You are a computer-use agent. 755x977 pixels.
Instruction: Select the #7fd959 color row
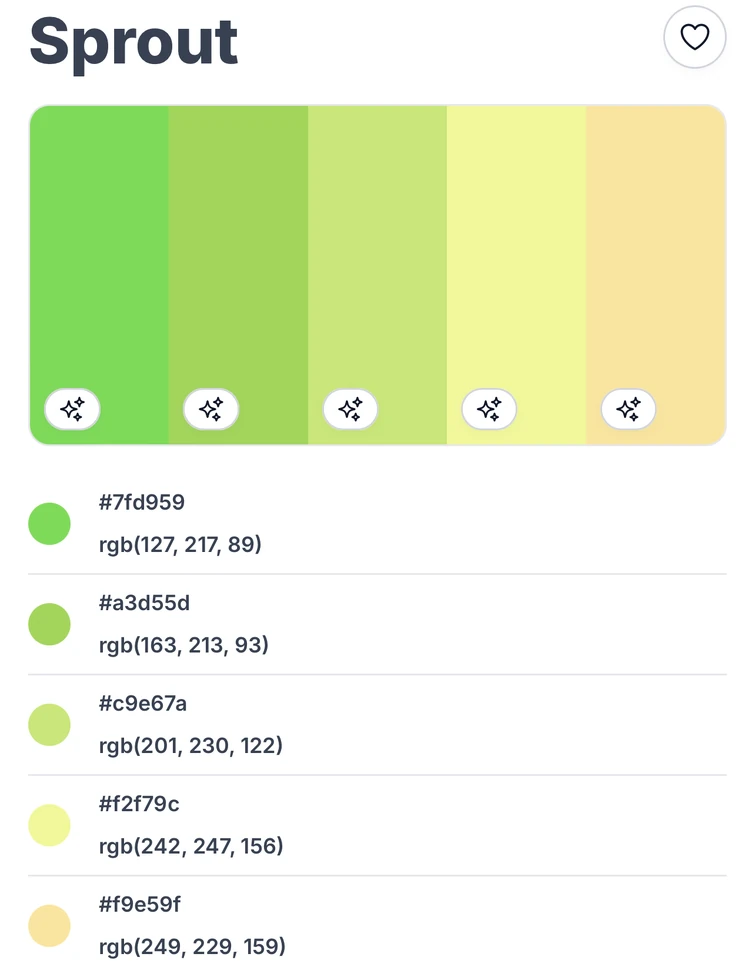click(378, 523)
